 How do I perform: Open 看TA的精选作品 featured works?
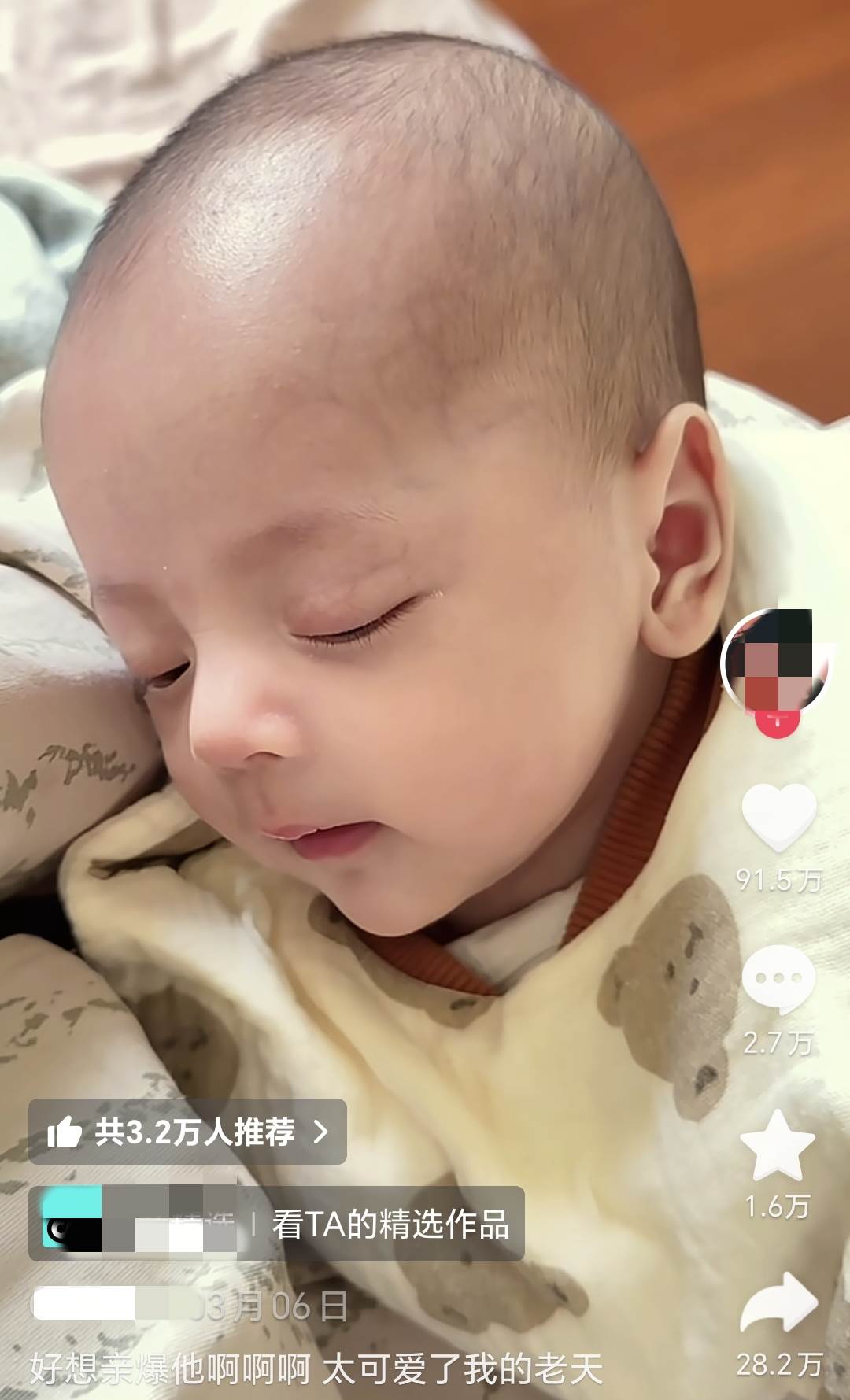[390, 1225]
